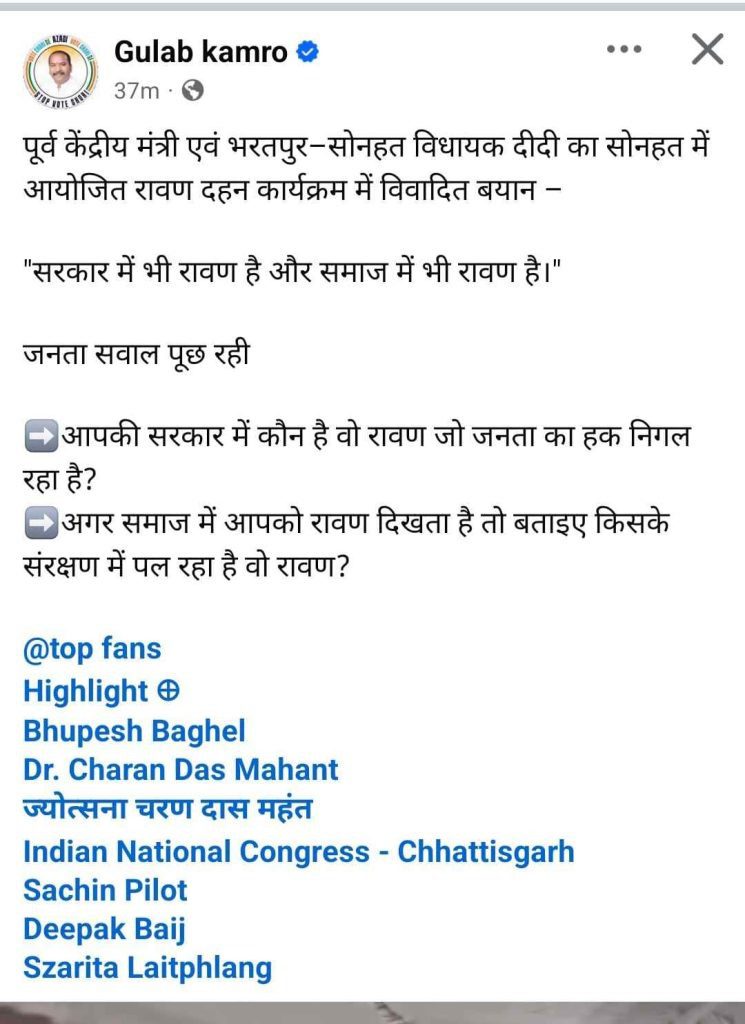Open Sachin Pilot's tagged profile
745x1024 pixels.
click(105, 890)
